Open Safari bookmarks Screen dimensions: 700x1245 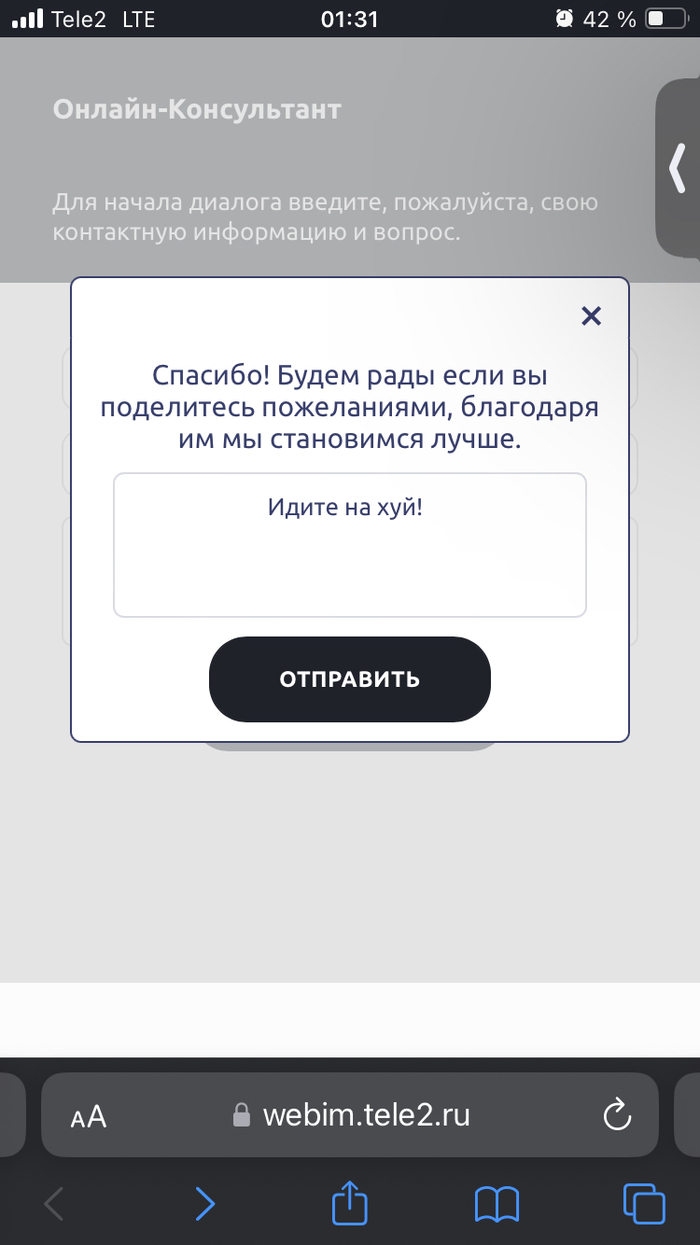pyautogui.click(x=497, y=1204)
